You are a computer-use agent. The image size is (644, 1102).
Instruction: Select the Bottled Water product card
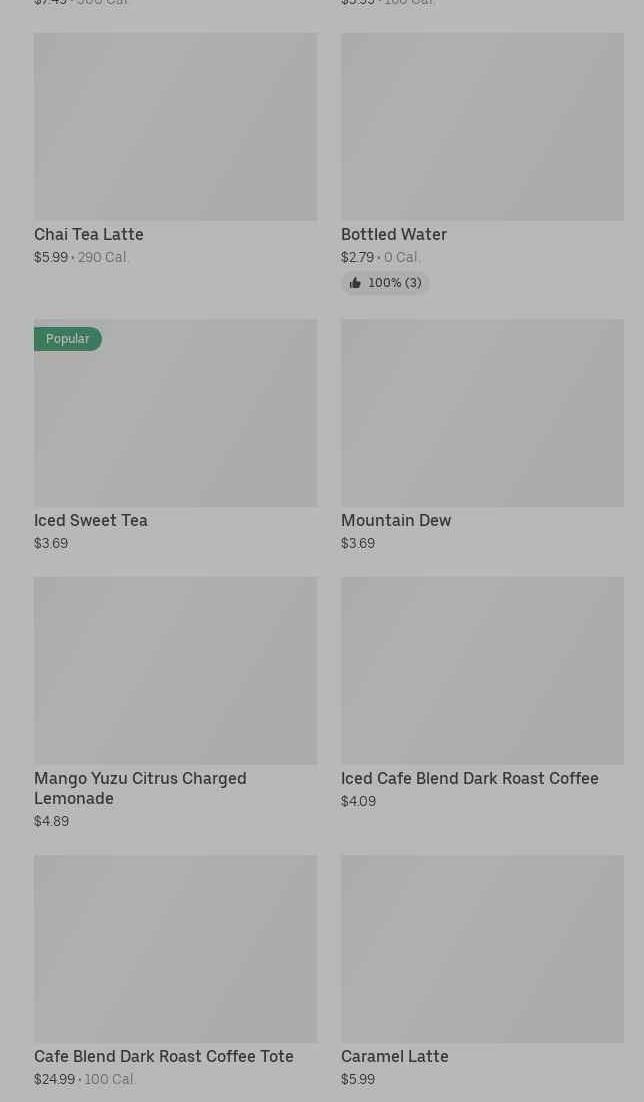pyautogui.click(x=482, y=163)
